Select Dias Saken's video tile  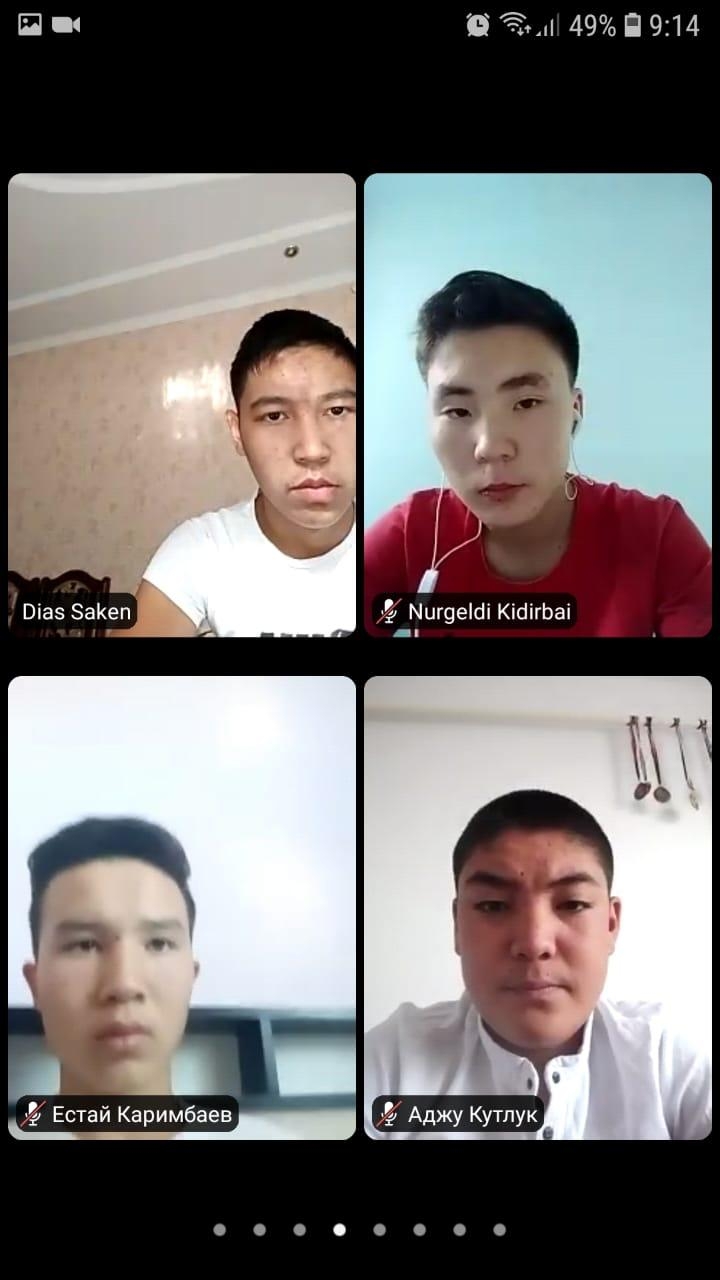(x=182, y=405)
